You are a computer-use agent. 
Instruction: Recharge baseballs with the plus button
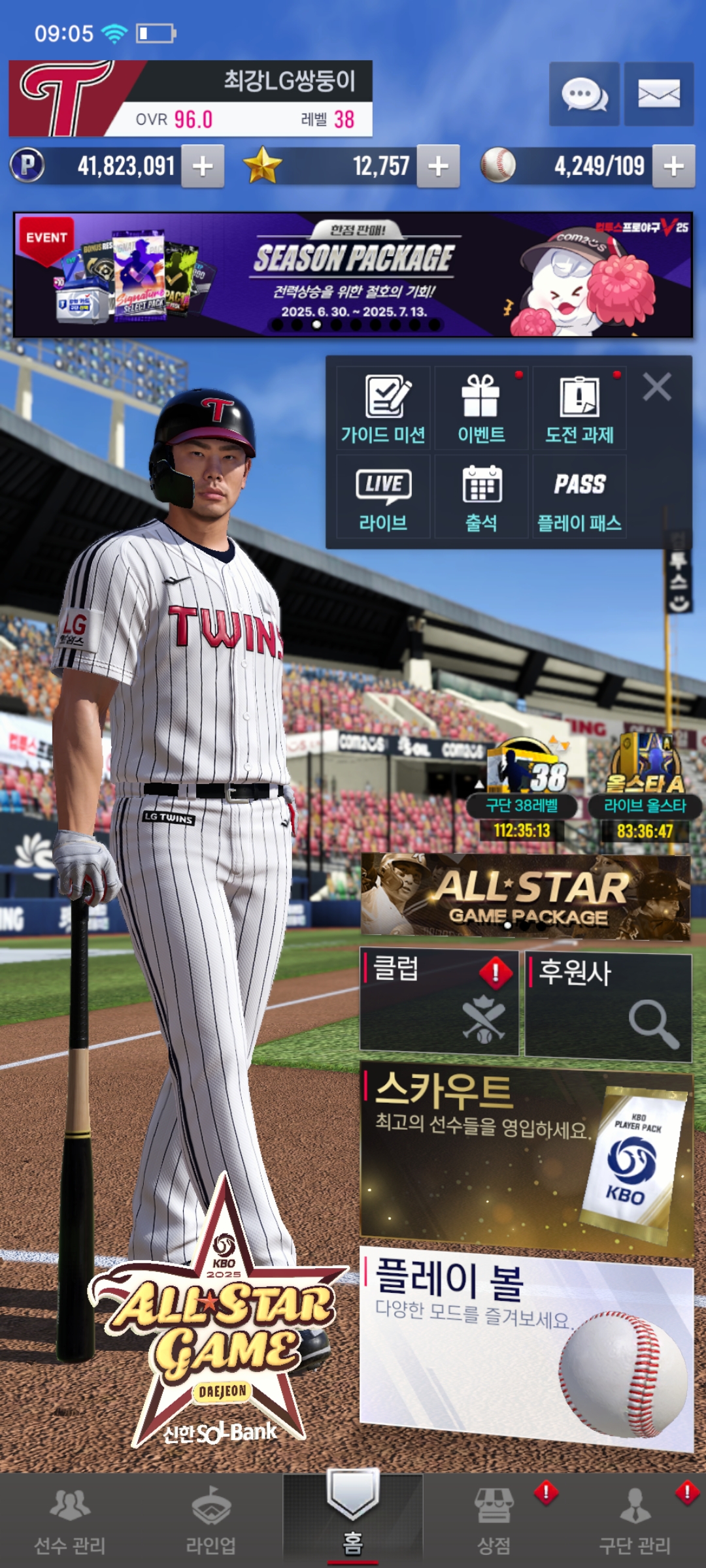[673, 167]
